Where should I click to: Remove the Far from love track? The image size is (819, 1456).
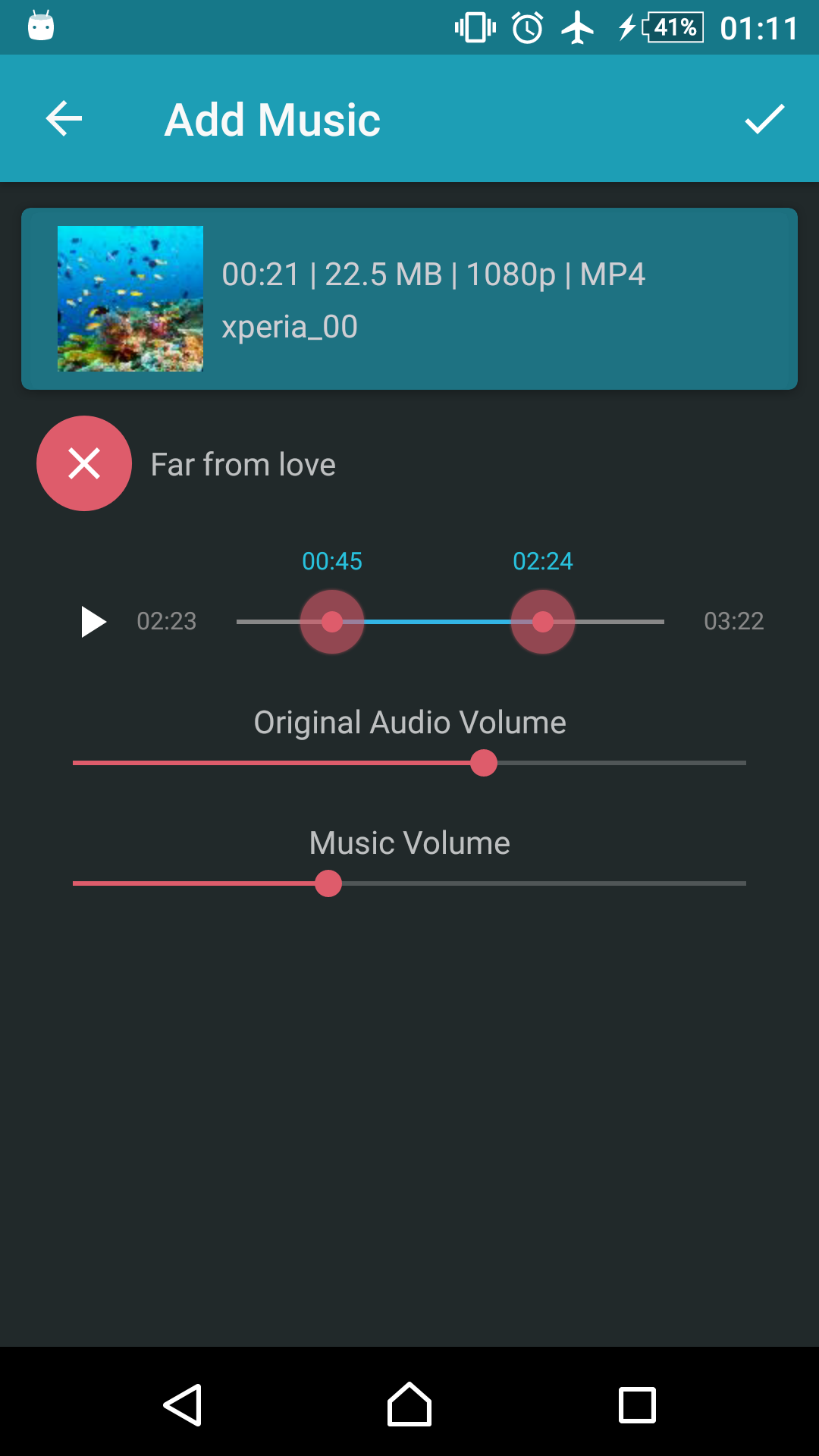[84, 463]
